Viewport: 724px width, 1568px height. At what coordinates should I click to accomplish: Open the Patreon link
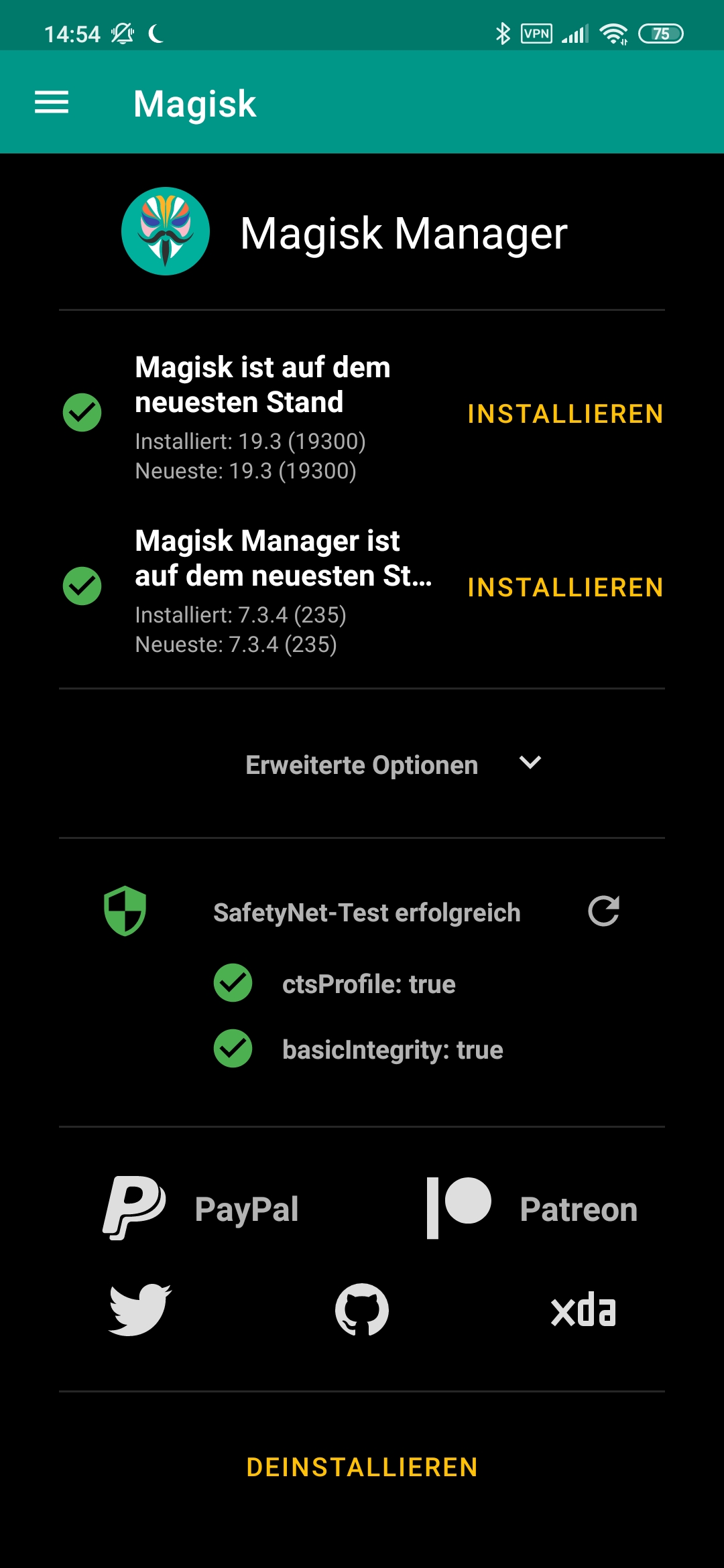(532, 1208)
